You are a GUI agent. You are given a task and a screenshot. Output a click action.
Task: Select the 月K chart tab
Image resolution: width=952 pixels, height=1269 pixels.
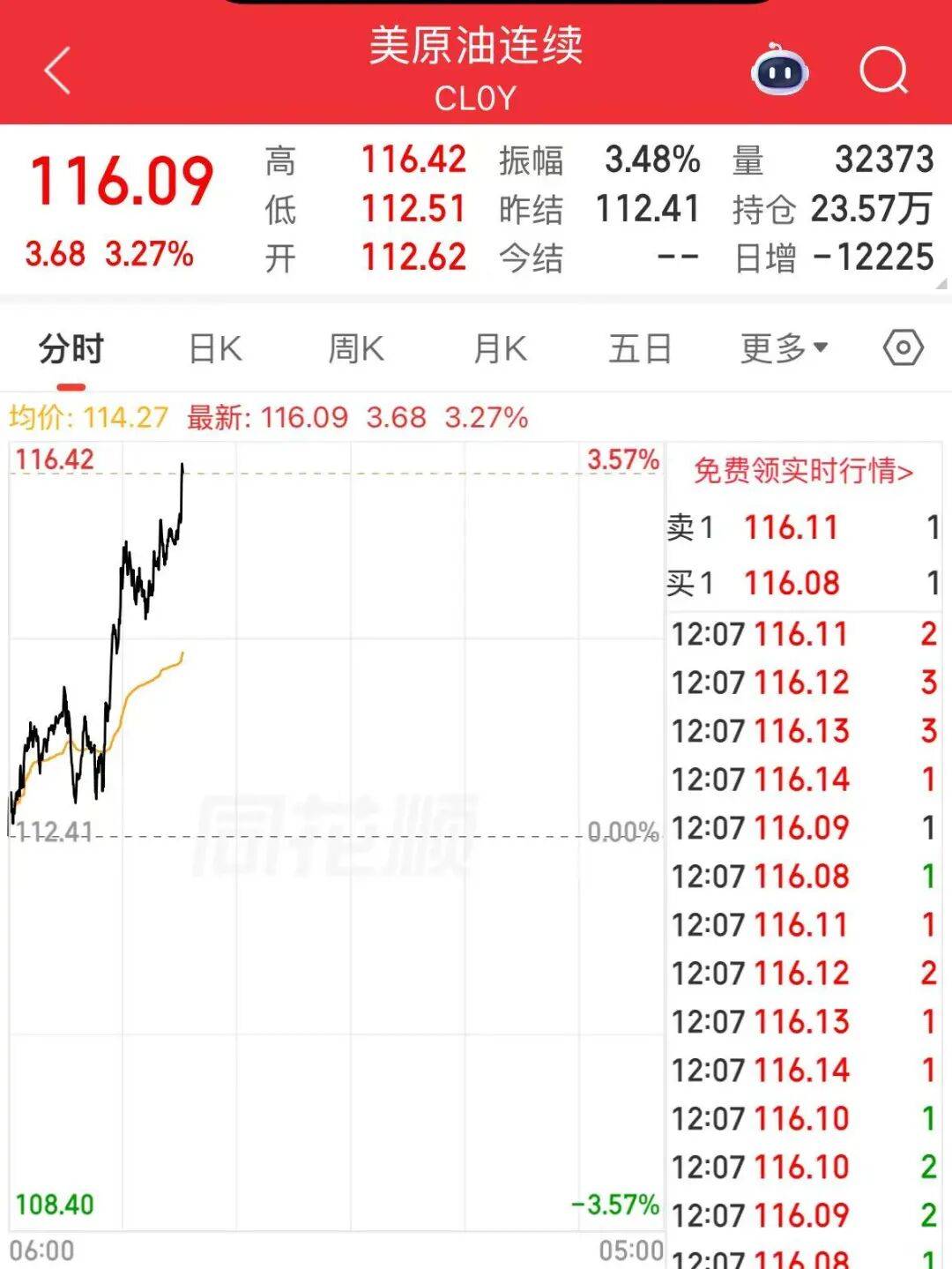pos(500,349)
